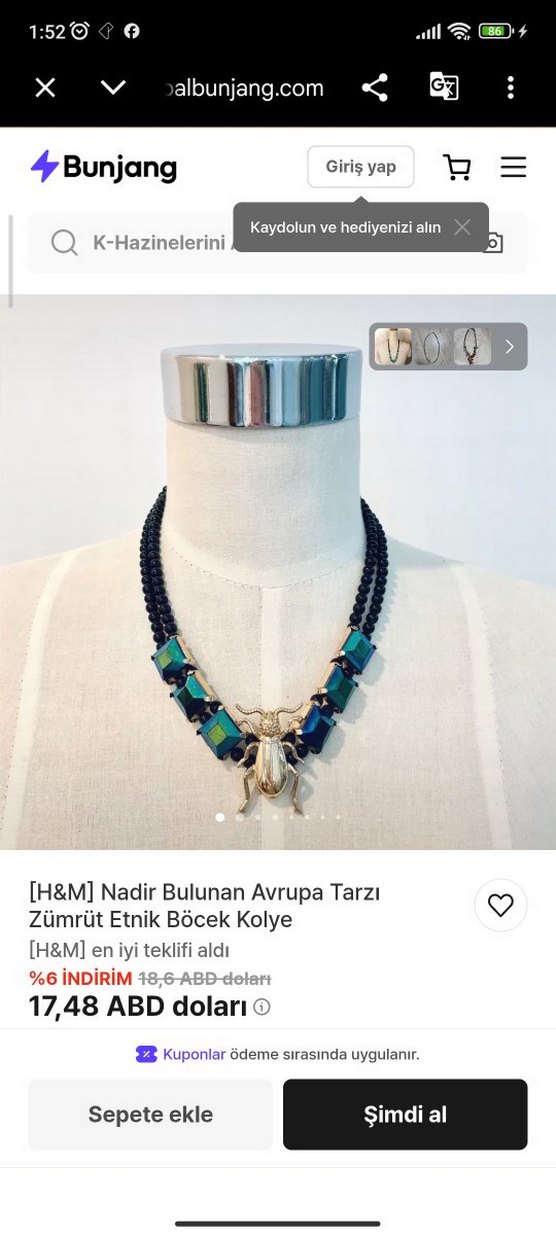Screen dimensions: 556x1235
Task: Dismiss the Kaydolun ve hediyenizi alın tooltip
Action: (x=462, y=227)
